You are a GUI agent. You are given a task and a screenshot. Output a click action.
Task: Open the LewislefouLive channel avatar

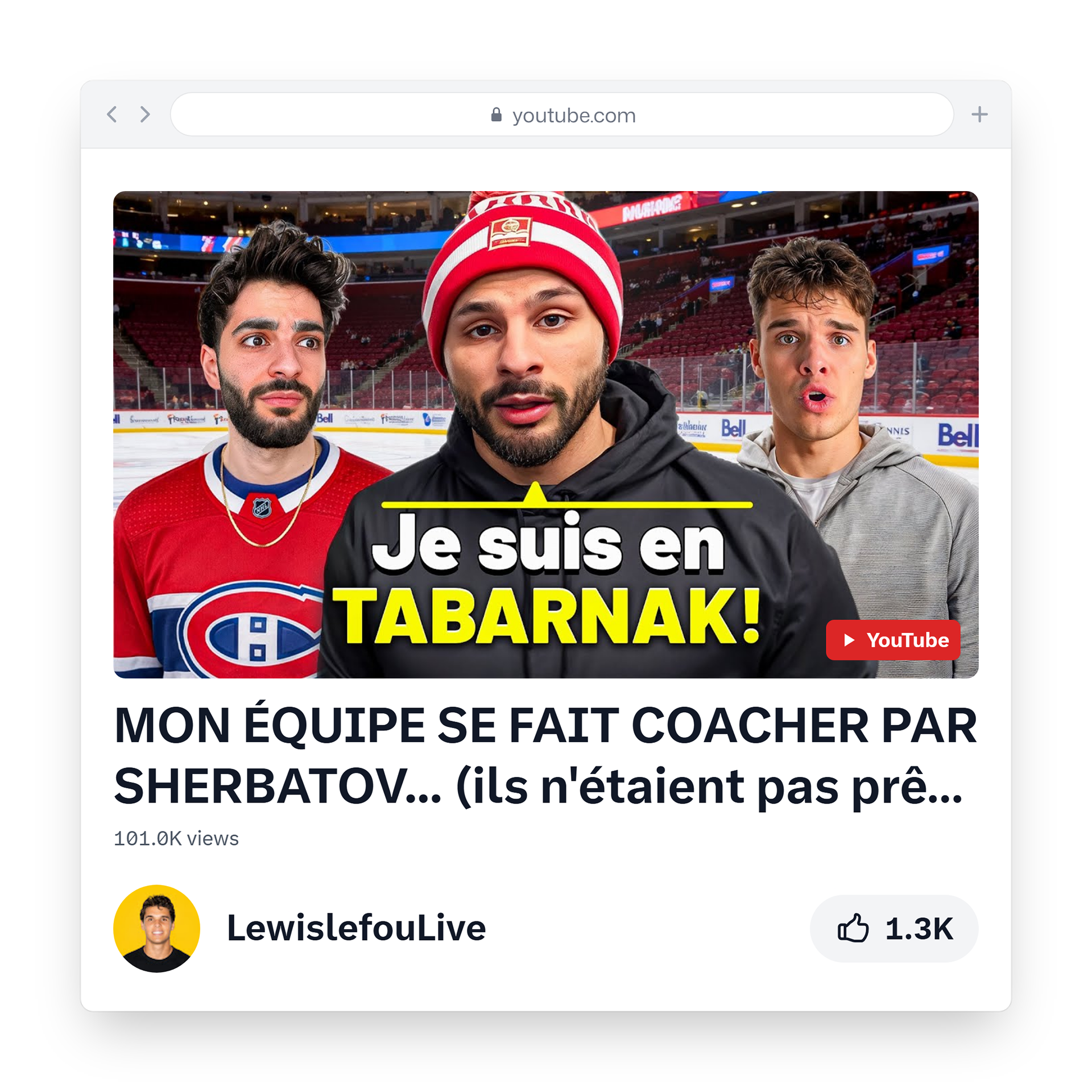(156, 928)
